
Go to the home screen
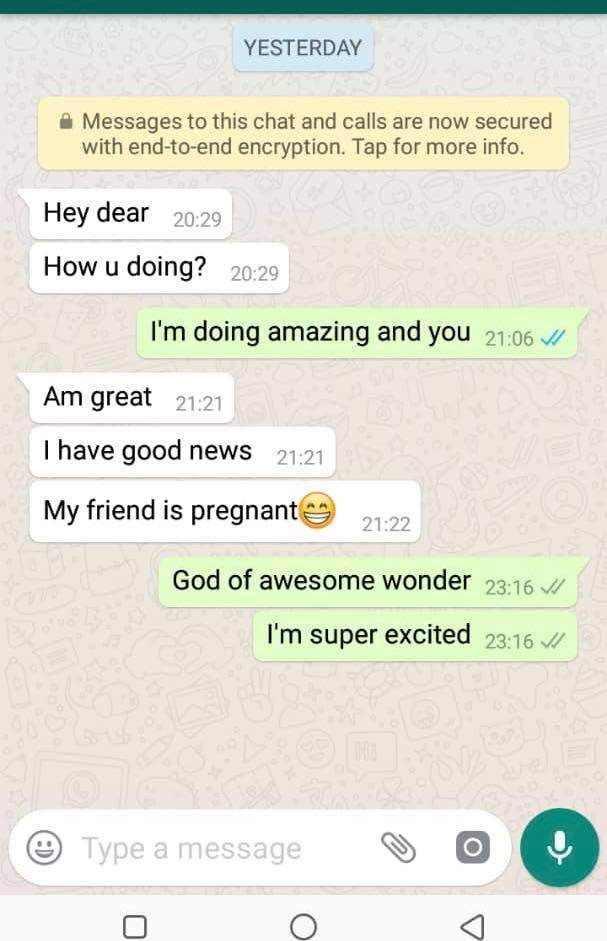[303, 926]
